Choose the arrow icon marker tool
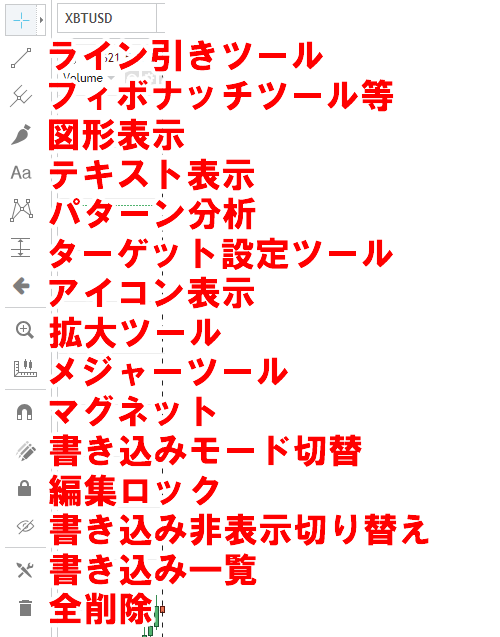The width and height of the screenshot is (500, 637). 21,286
